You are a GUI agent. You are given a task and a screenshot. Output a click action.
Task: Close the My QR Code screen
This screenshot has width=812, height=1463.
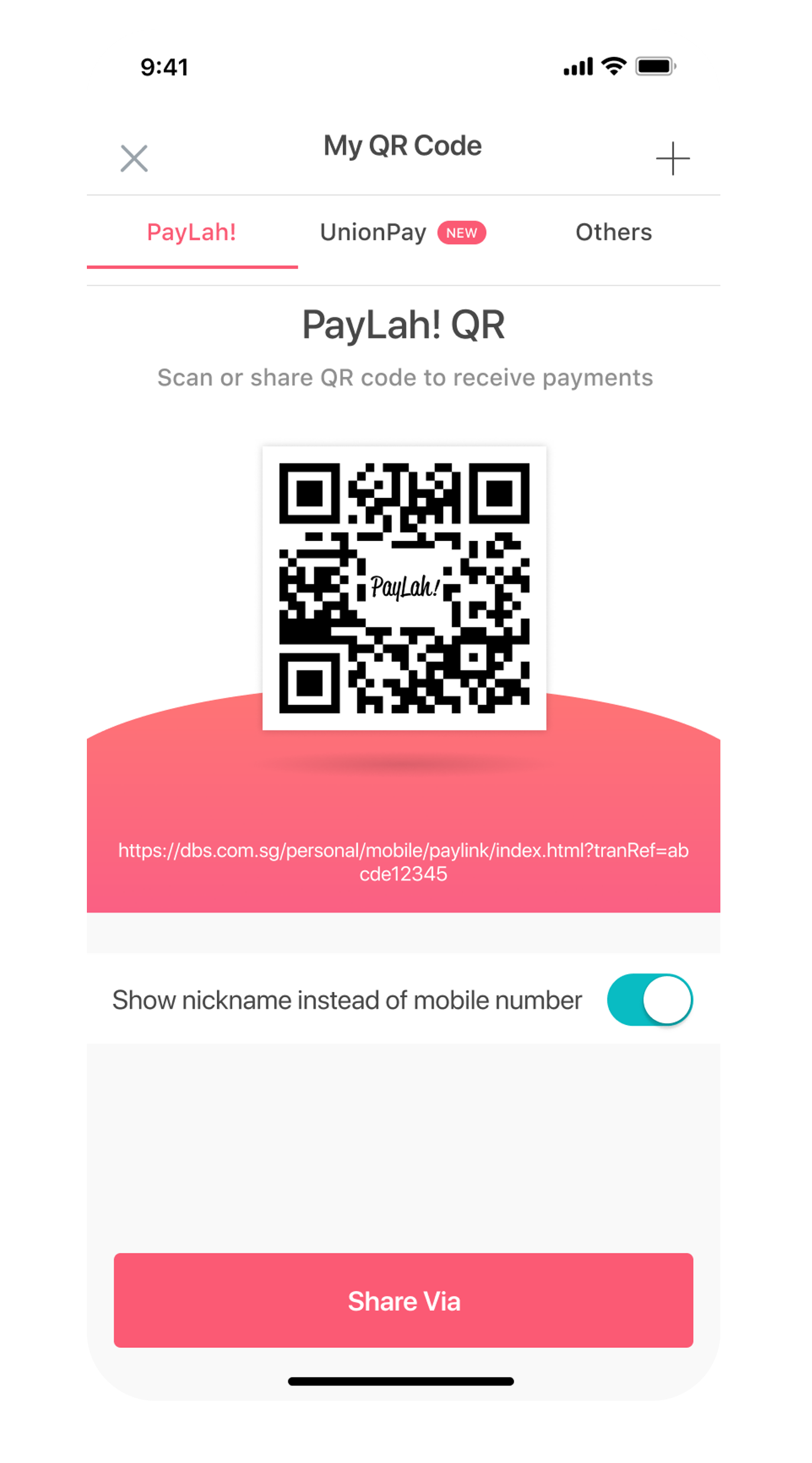134,158
